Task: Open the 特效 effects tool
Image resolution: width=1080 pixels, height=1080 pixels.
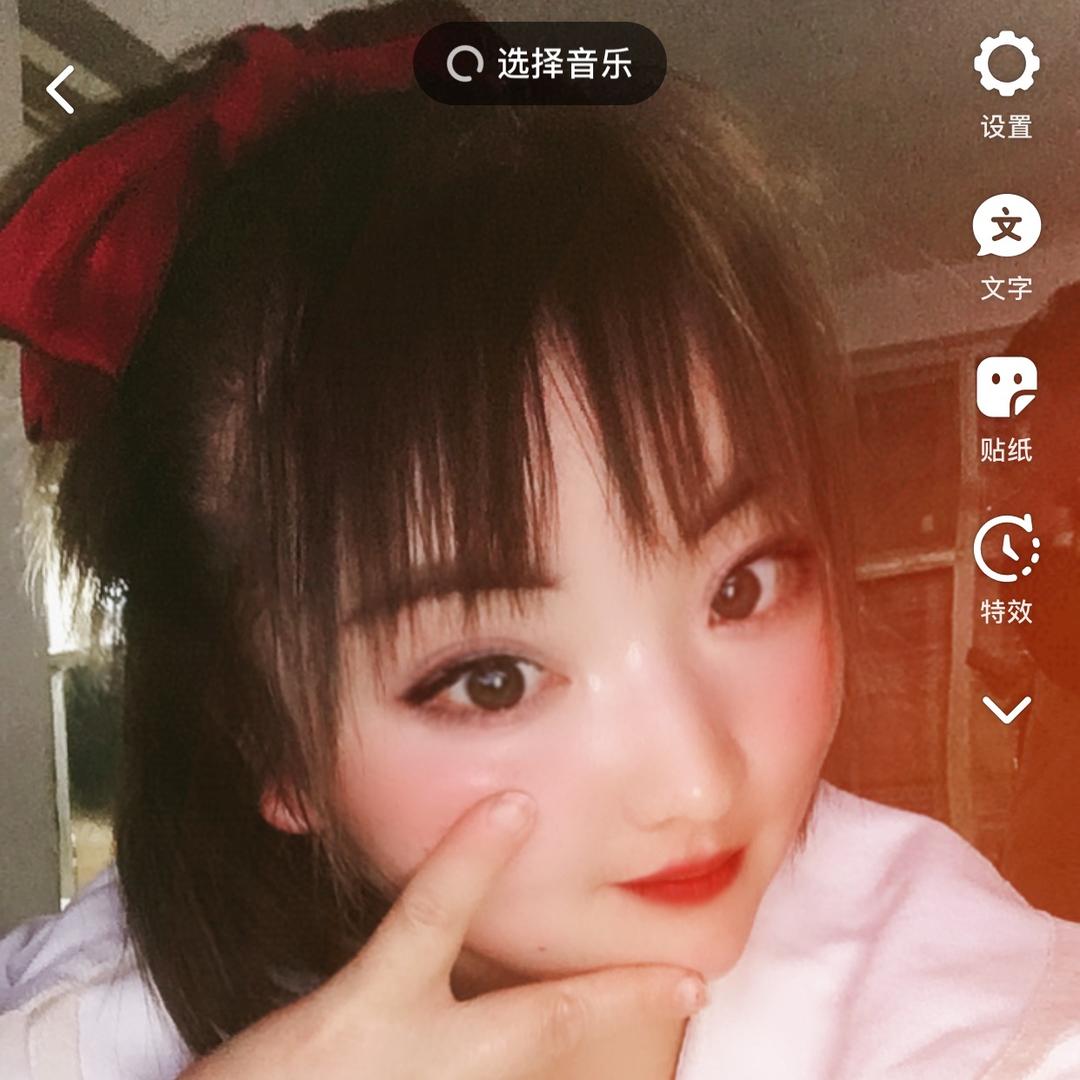Action: [x=1006, y=570]
